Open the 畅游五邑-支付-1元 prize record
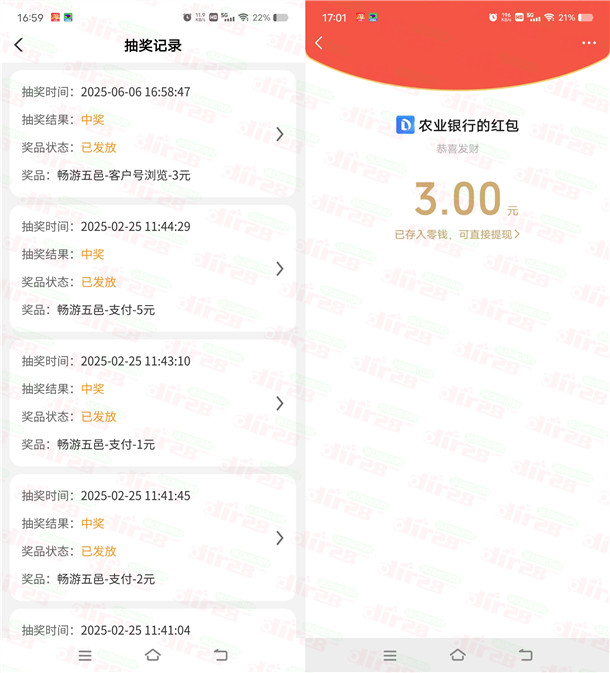This screenshot has width=610, height=673. (x=152, y=403)
